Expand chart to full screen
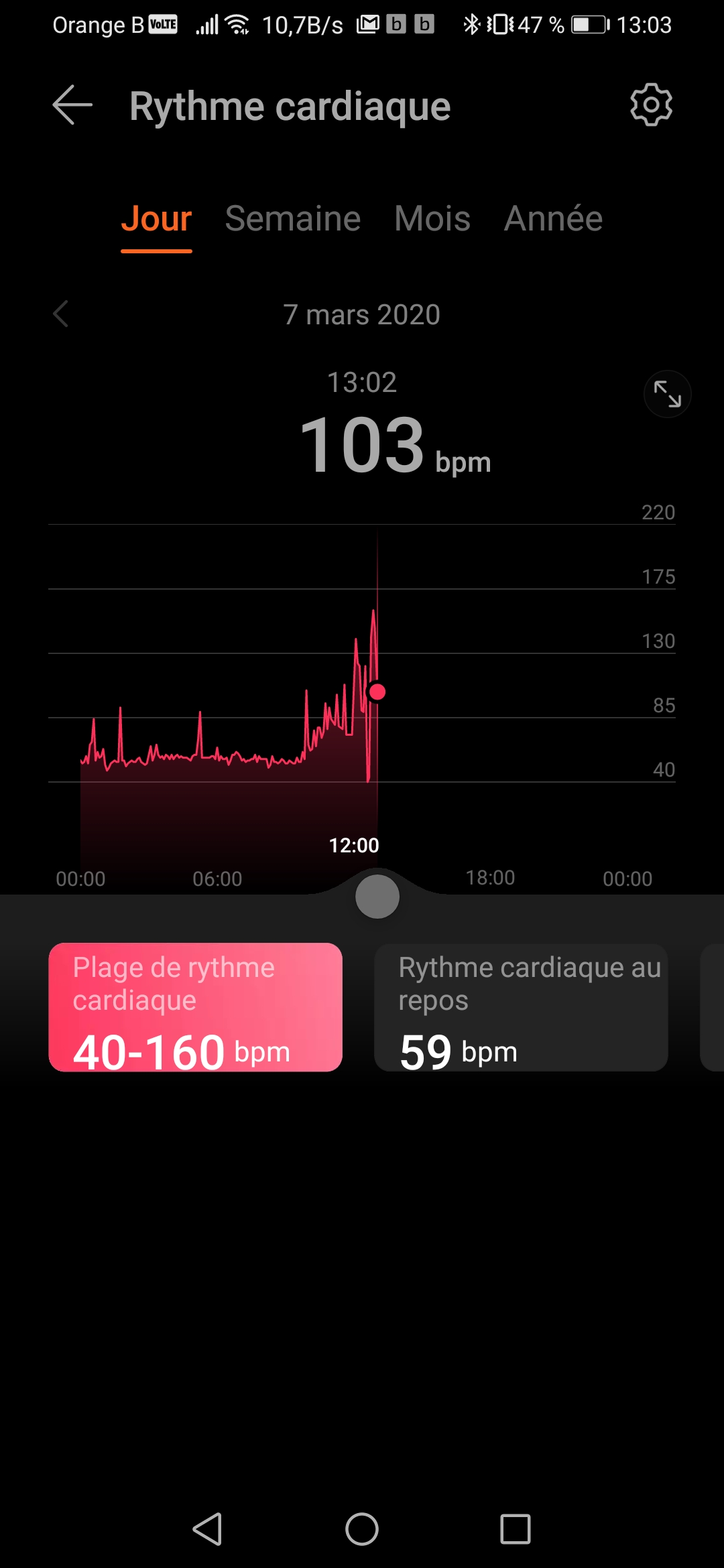The width and height of the screenshot is (724, 1568). 667,394
